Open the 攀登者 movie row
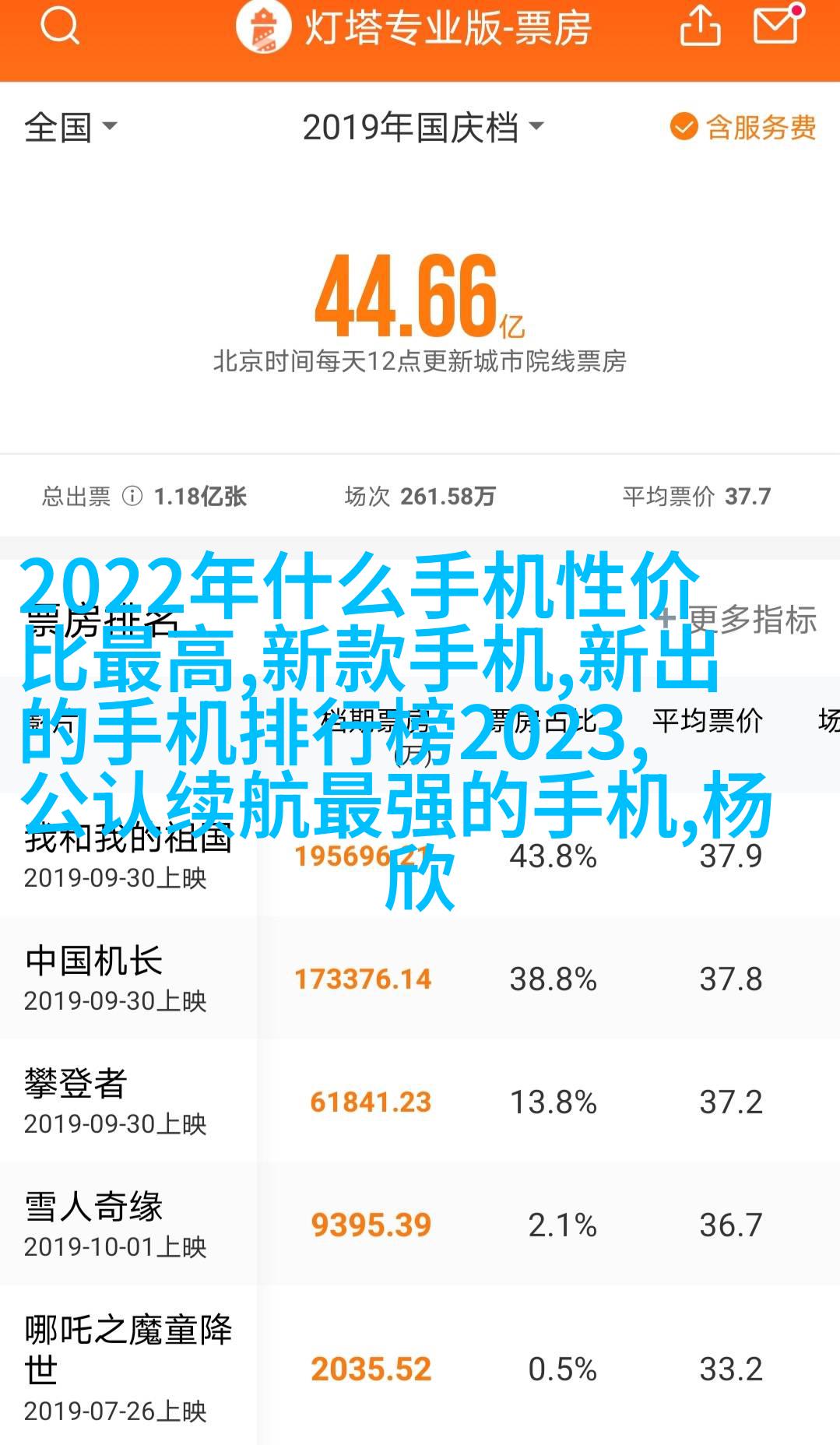 pos(420,1101)
